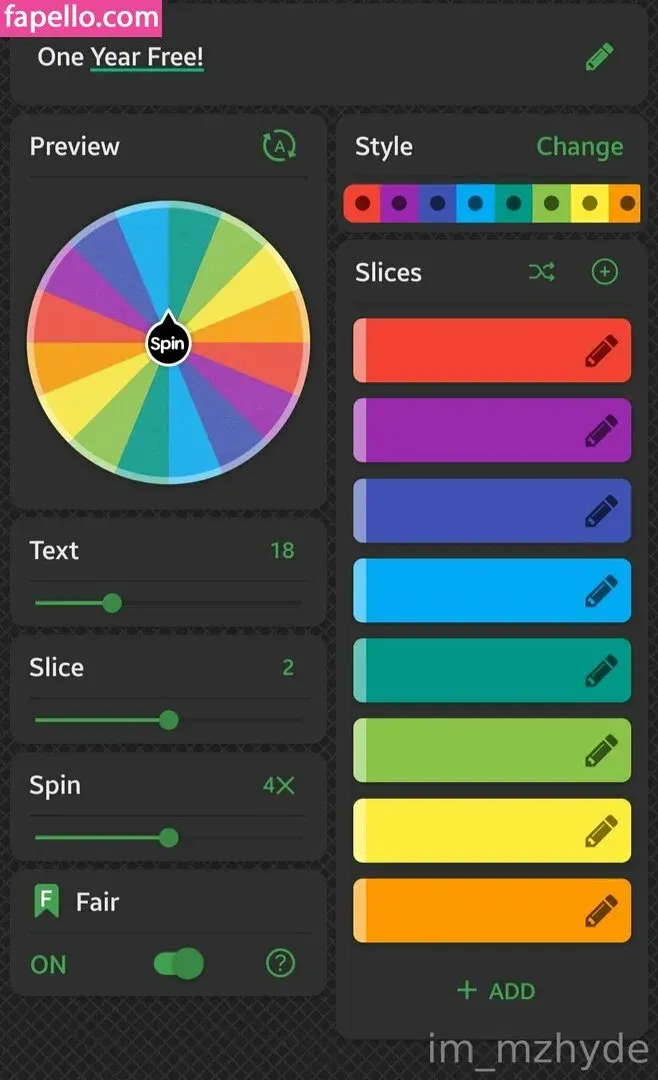Add a slice with the plus circle icon
This screenshot has height=1080, width=658.
click(x=605, y=271)
